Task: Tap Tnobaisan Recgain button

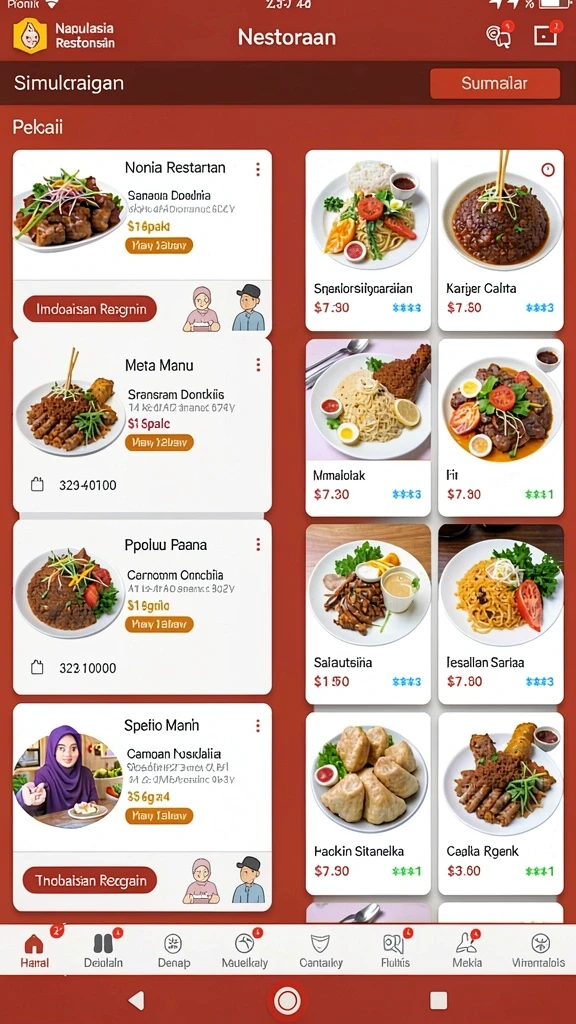Action: (x=90, y=880)
